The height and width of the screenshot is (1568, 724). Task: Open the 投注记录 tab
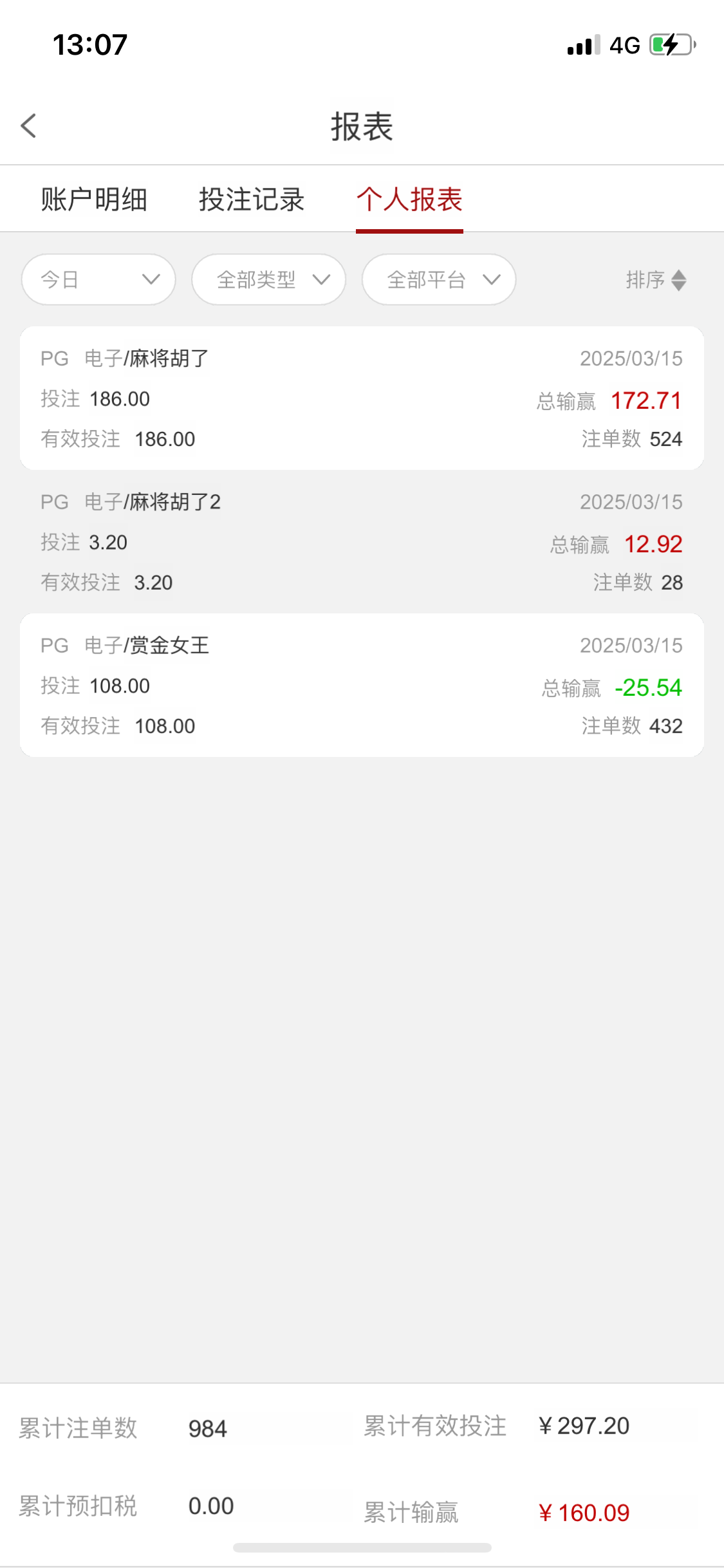(252, 200)
